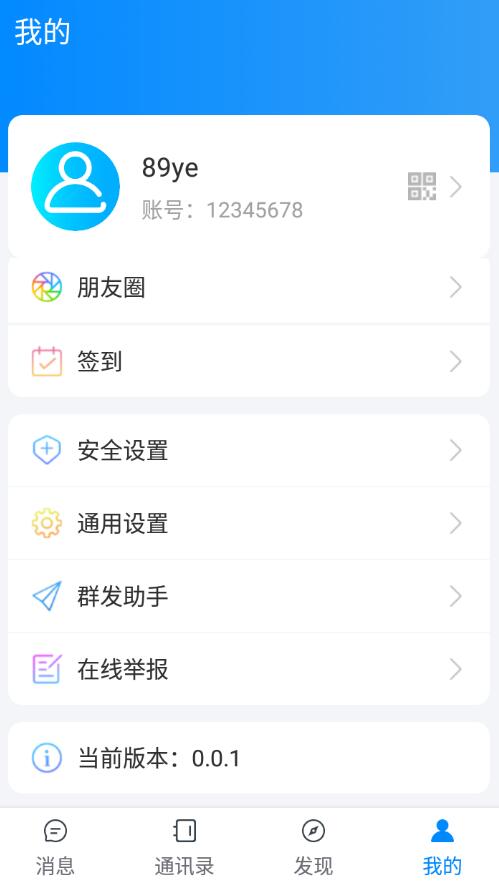Open 在线举报

tap(249, 669)
